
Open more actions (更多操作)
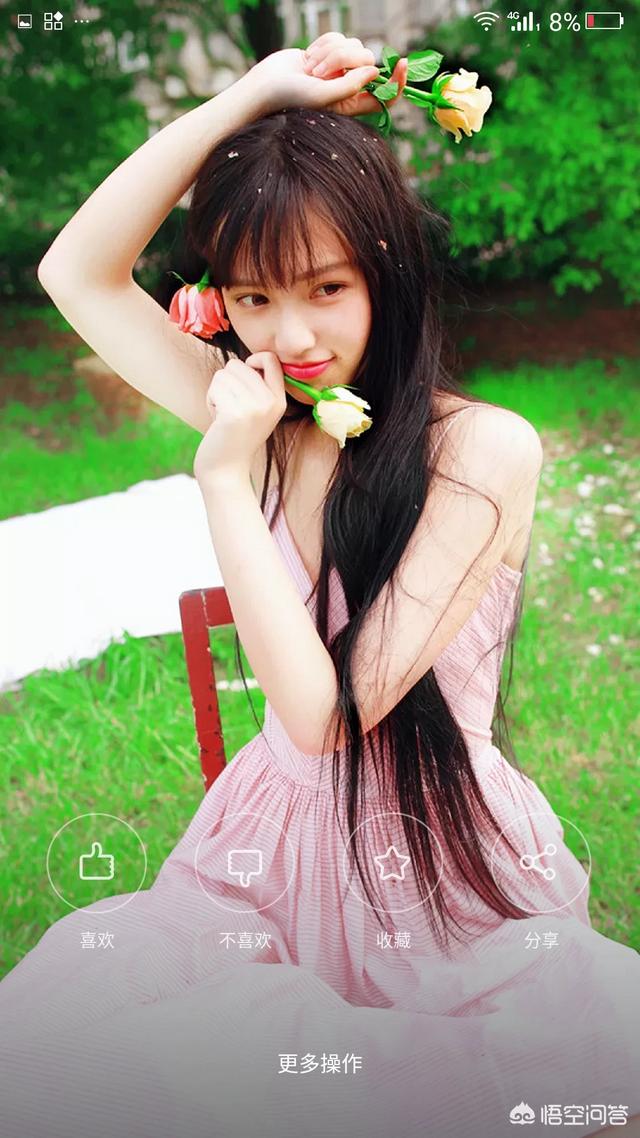(320, 1064)
